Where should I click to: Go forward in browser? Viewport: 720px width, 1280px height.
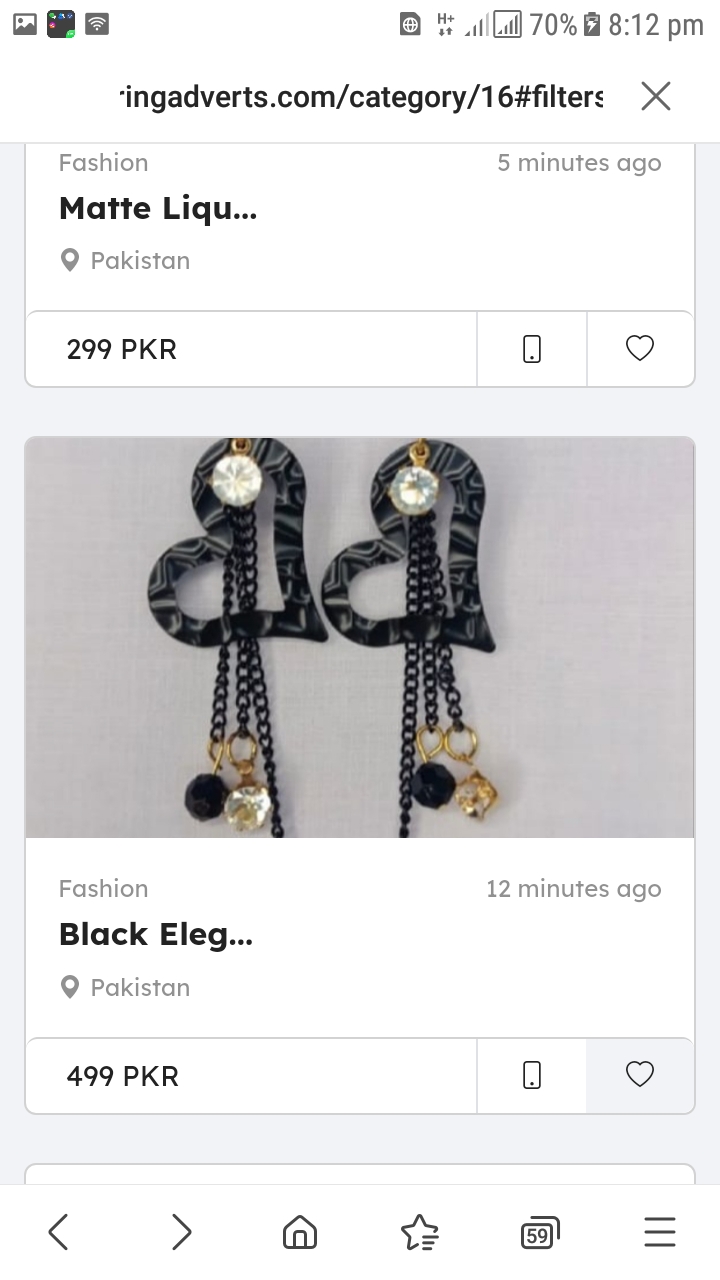(x=181, y=1232)
